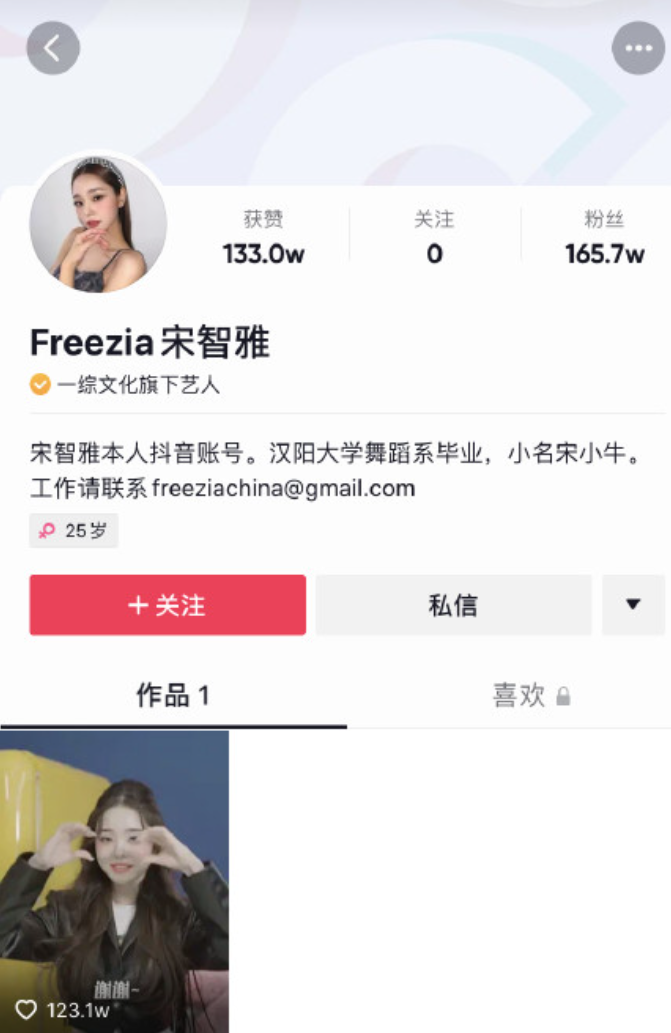The height and width of the screenshot is (1033, 671).
Task: Open Freezia's profile avatar picture
Action: (x=98, y=224)
